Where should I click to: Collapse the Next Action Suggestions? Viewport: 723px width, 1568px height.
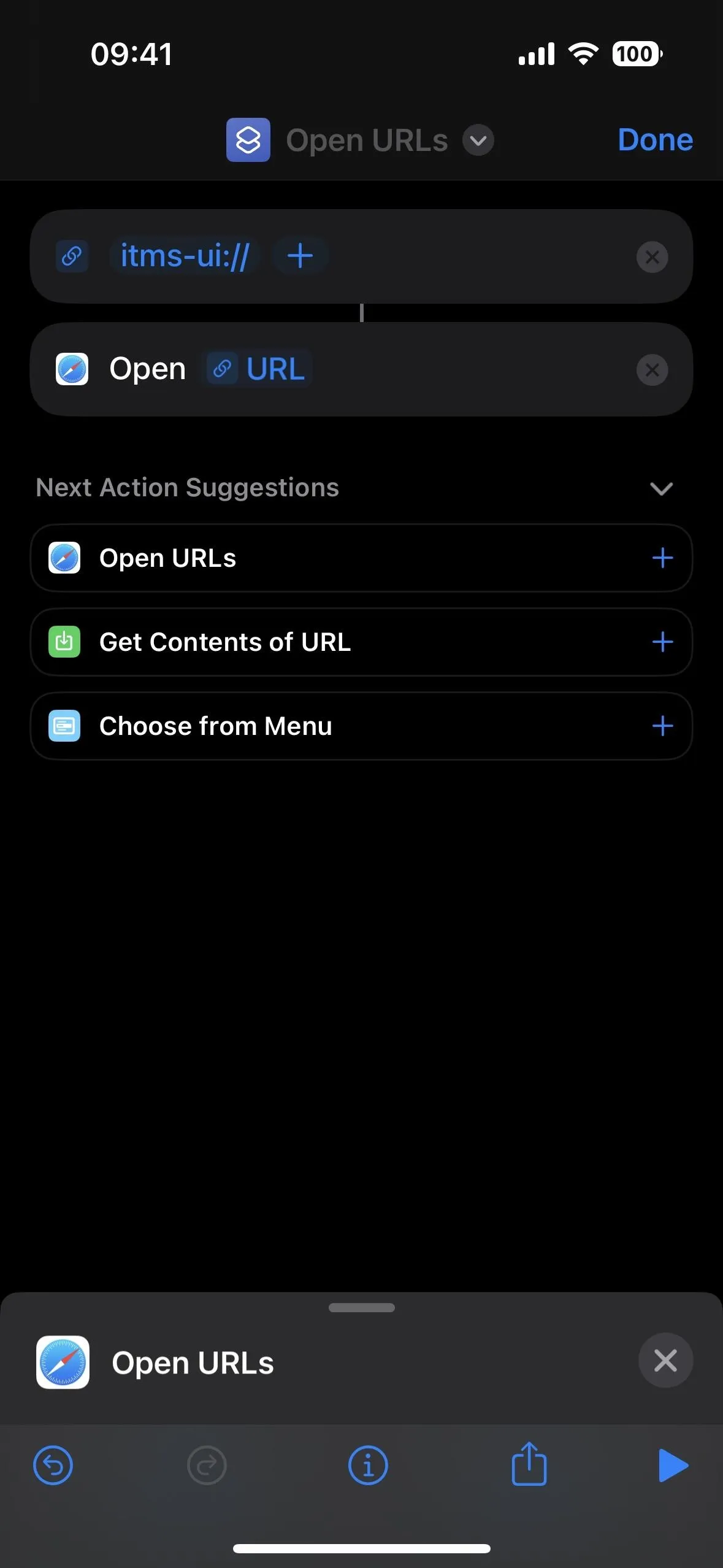pos(662,488)
